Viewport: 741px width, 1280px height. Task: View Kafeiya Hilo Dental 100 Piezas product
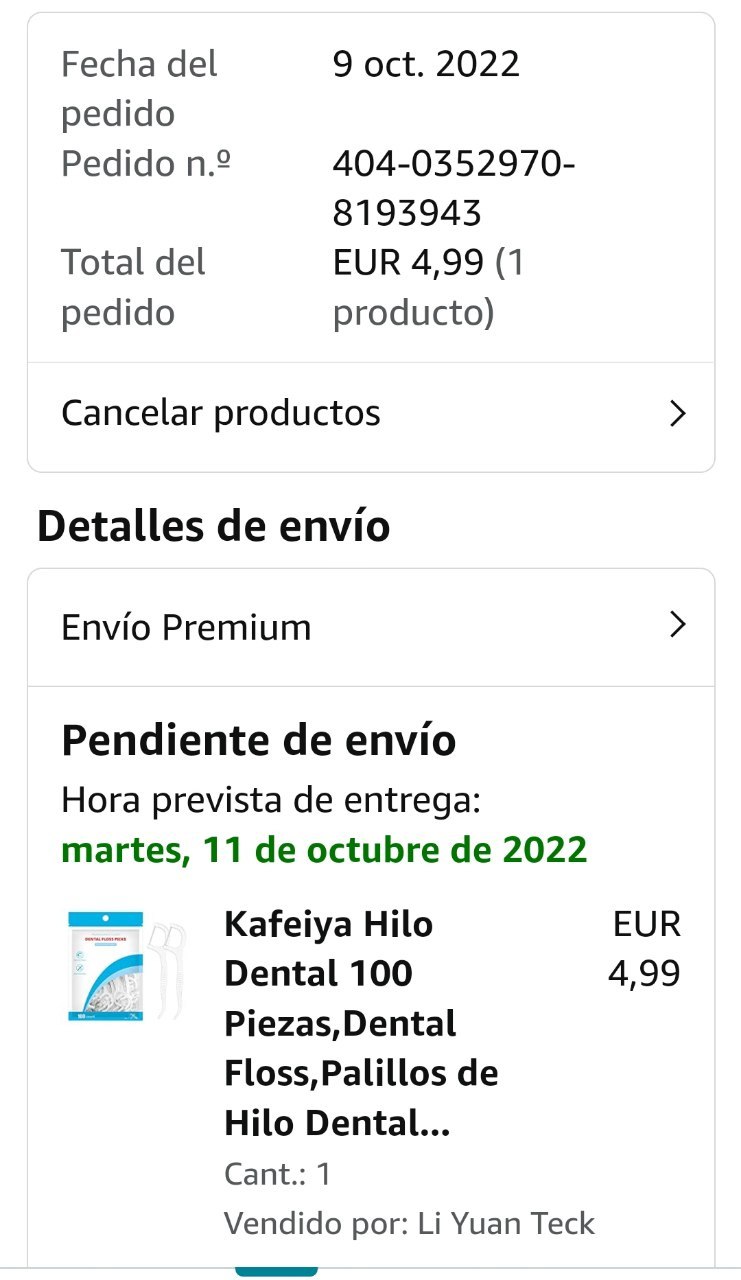tap(361, 1023)
